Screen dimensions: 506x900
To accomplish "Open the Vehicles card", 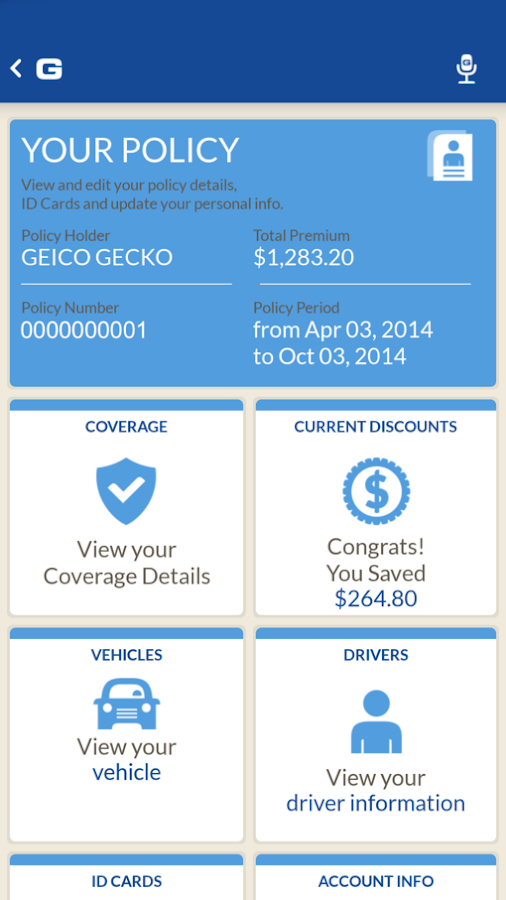I will coord(127,735).
